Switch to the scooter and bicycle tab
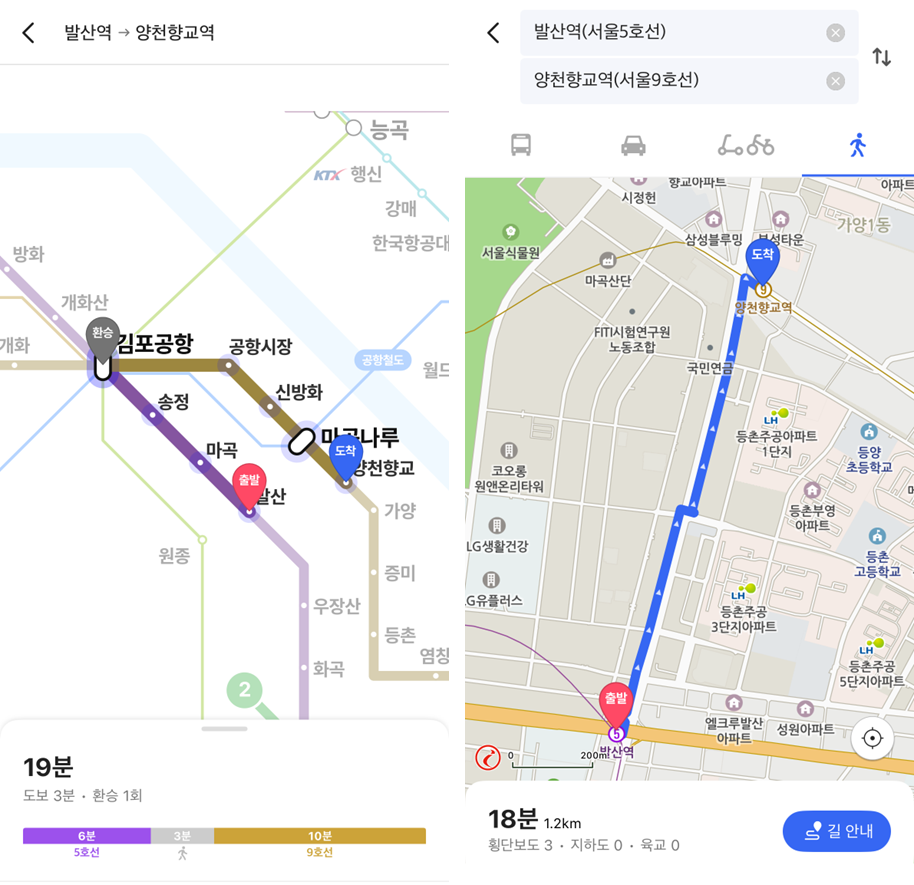 (745, 146)
